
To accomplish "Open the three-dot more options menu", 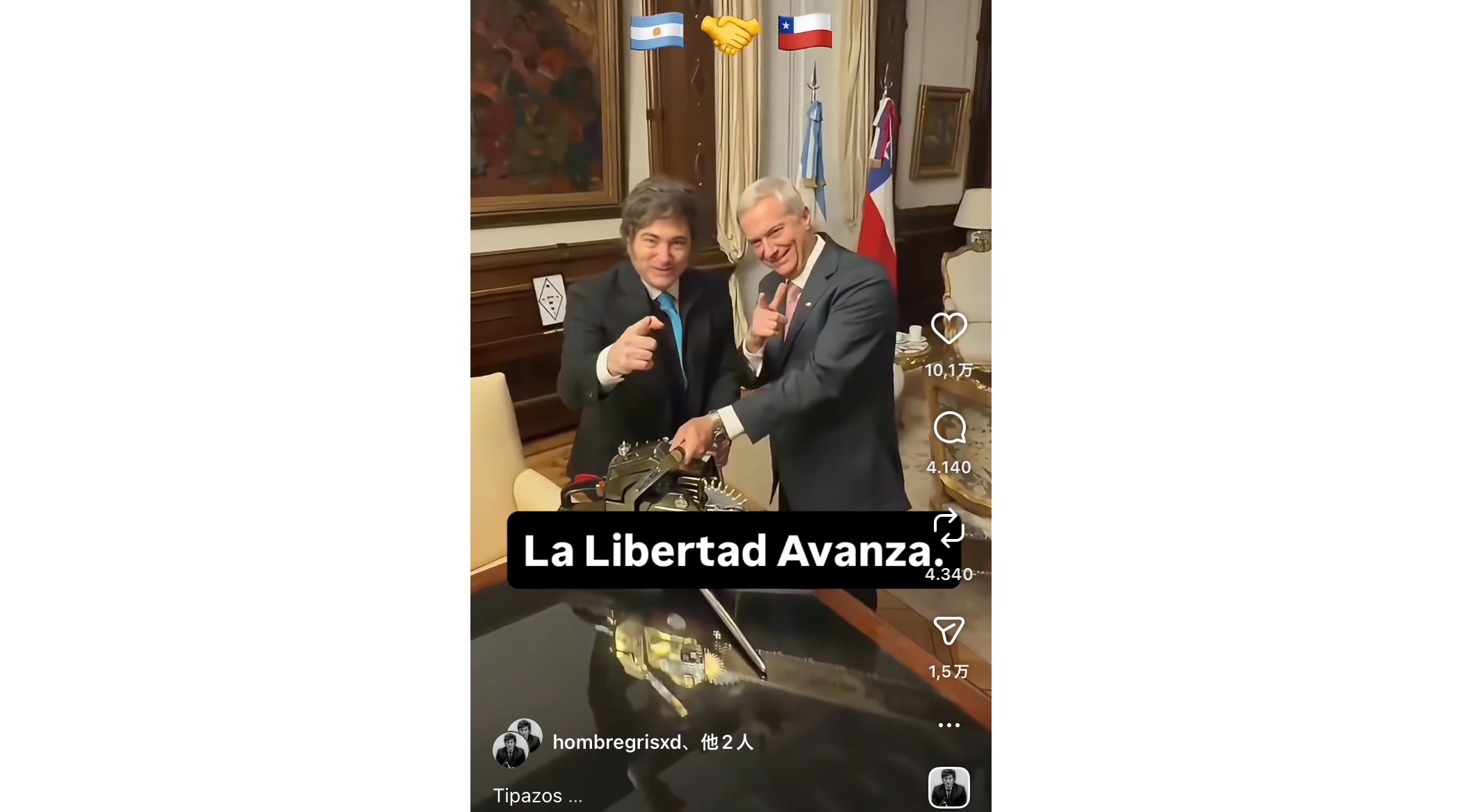I will coord(948,725).
